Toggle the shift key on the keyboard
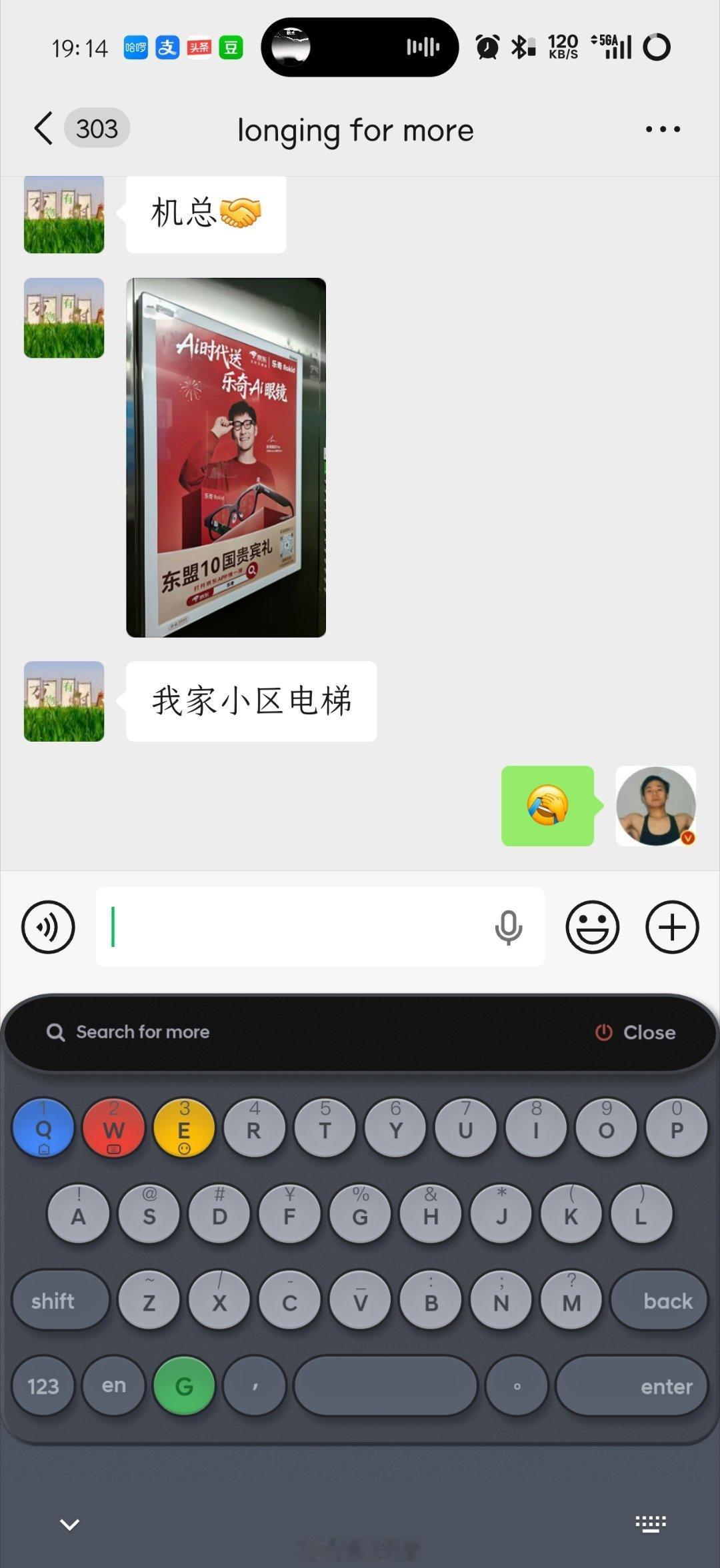This screenshot has height=1568, width=720. click(59, 1299)
